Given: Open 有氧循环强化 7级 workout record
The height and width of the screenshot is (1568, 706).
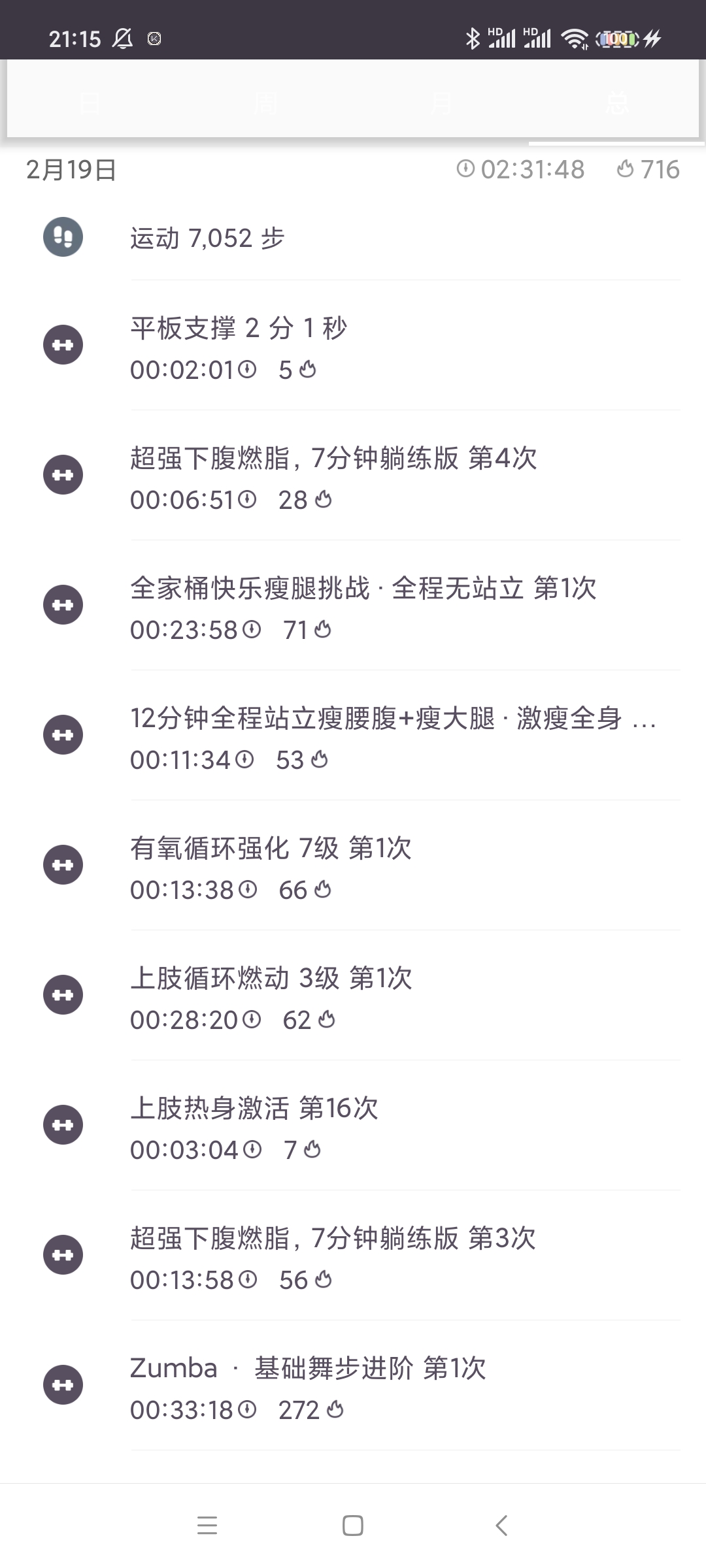Looking at the screenshot, I should 353,866.
